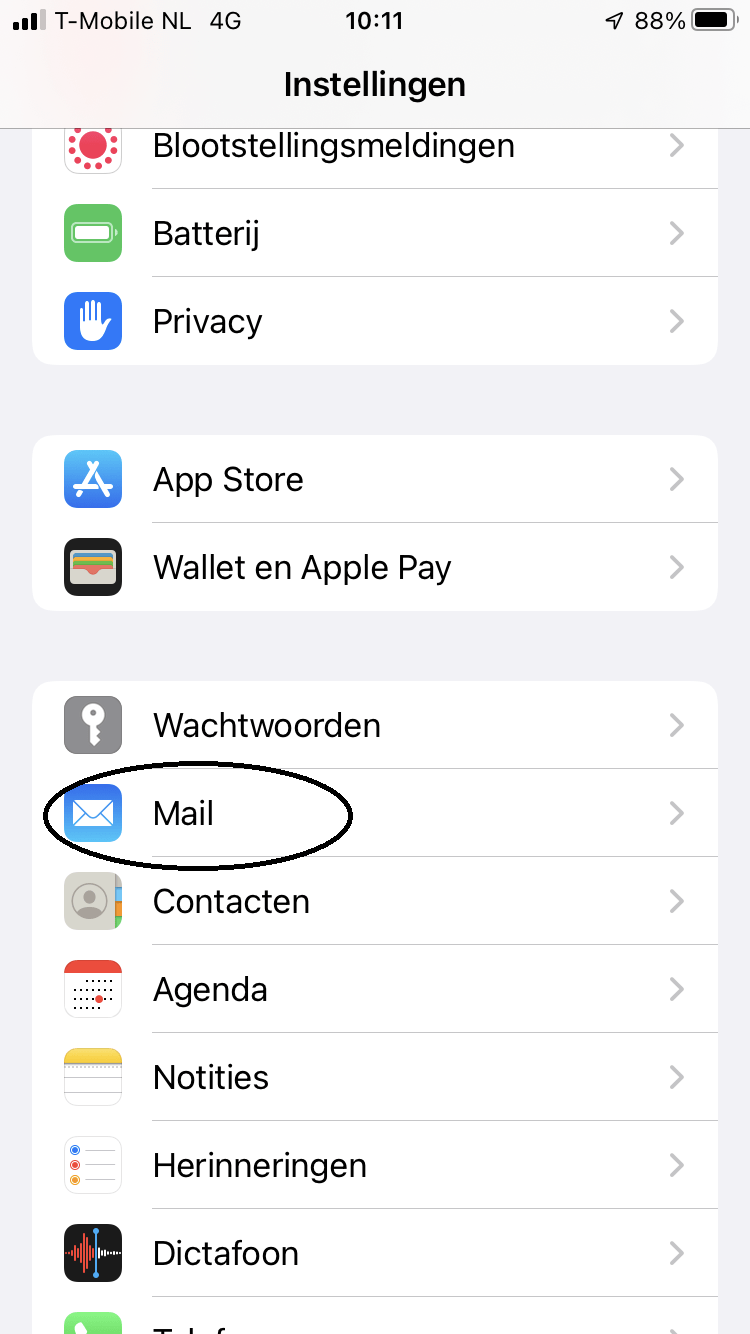Open the Batterij settings row
The width and height of the screenshot is (750, 1334).
(375, 233)
